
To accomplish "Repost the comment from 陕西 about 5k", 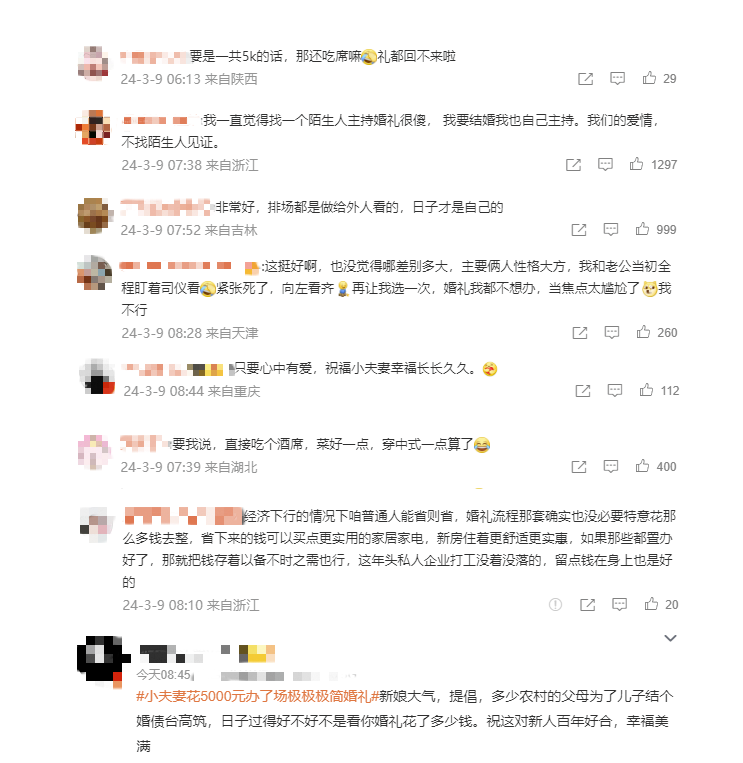I will (x=586, y=78).
